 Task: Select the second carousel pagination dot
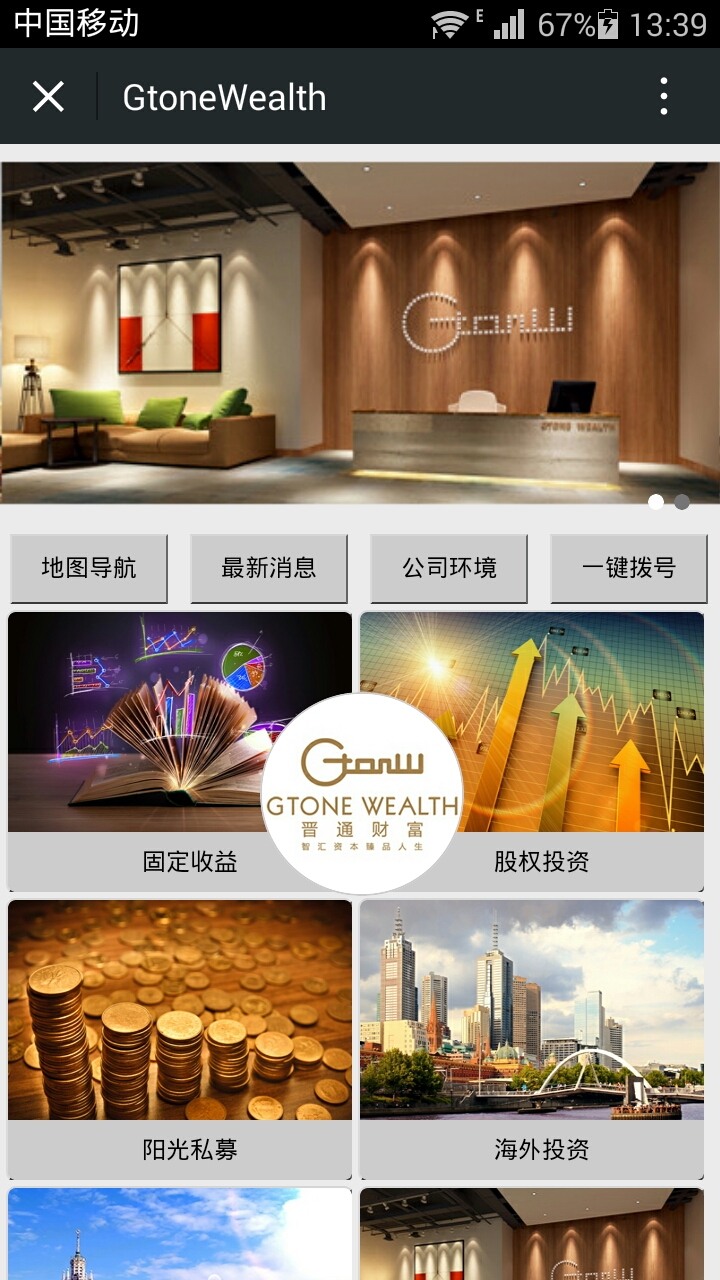tap(681, 502)
